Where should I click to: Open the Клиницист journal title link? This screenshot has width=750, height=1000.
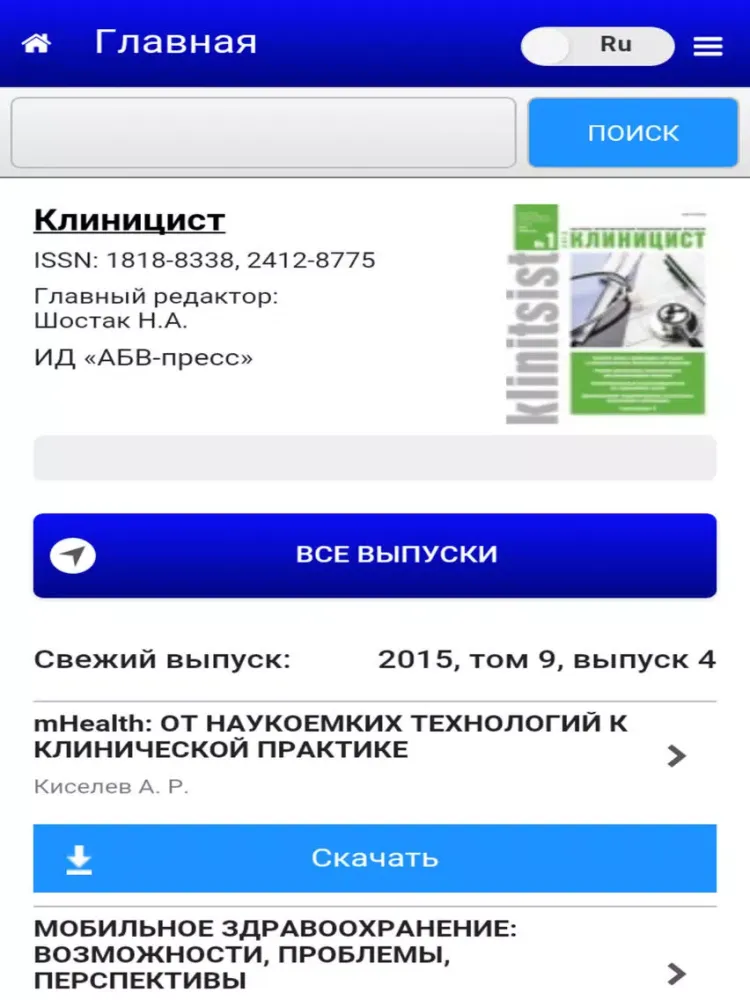click(130, 220)
